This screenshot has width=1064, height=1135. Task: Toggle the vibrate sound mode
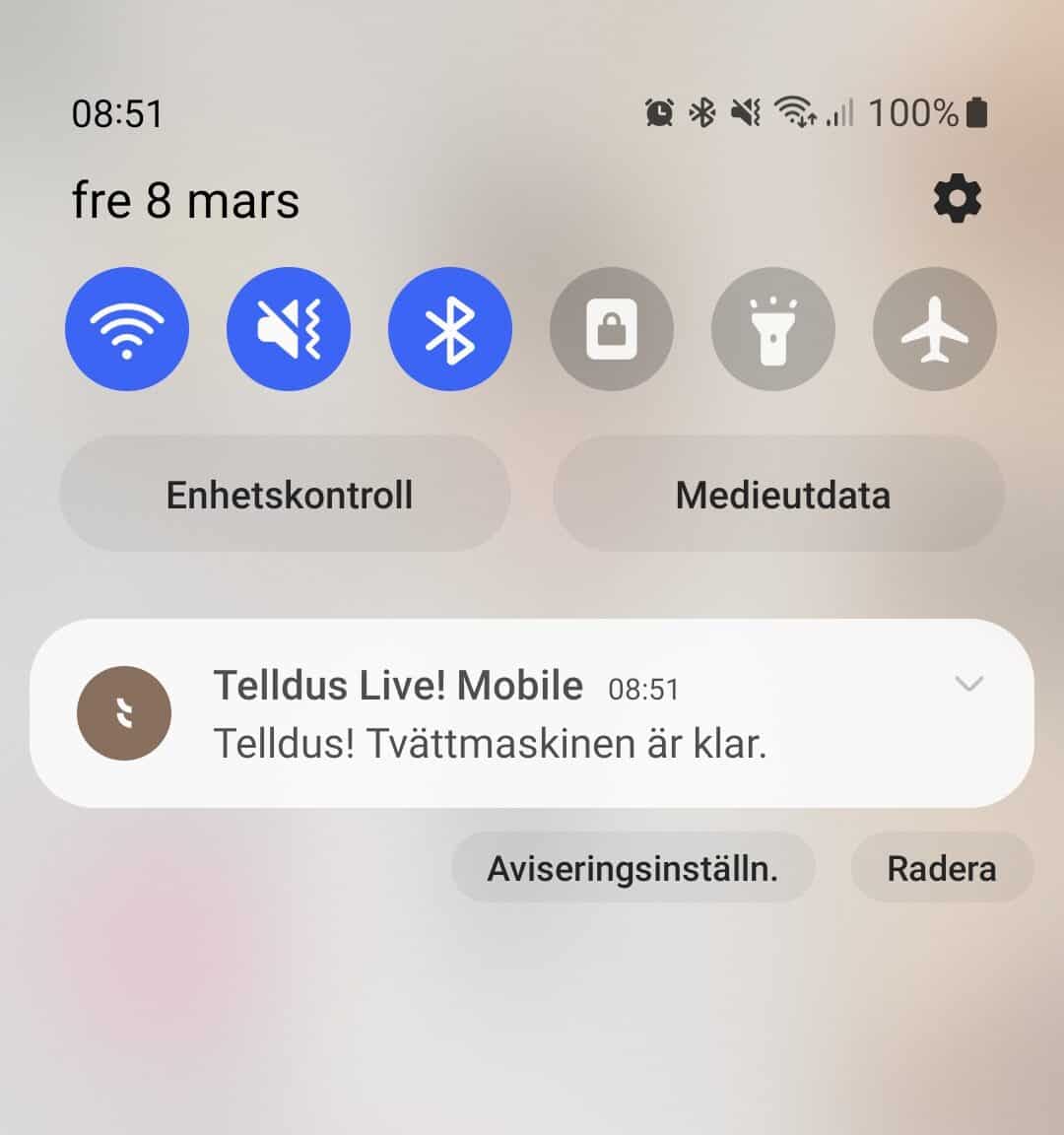pyautogui.click(x=289, y=329)
